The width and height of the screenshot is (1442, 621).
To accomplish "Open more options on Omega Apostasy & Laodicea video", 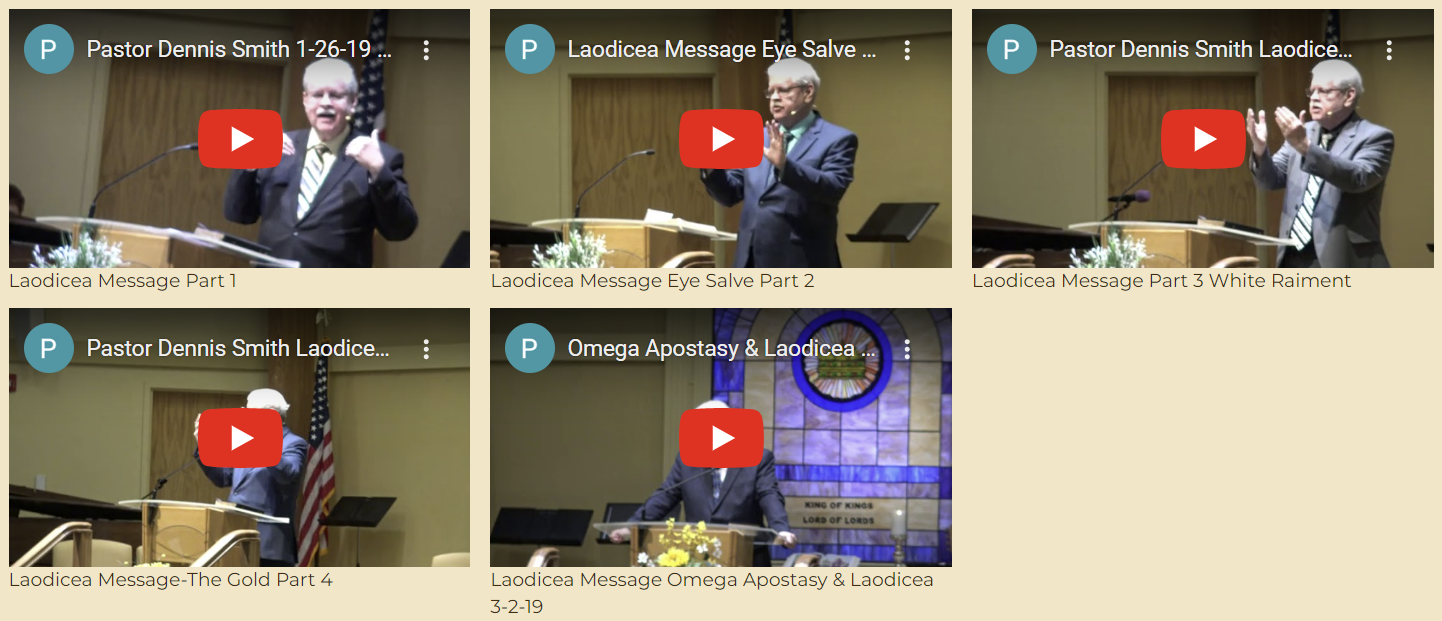I will 907,349.
